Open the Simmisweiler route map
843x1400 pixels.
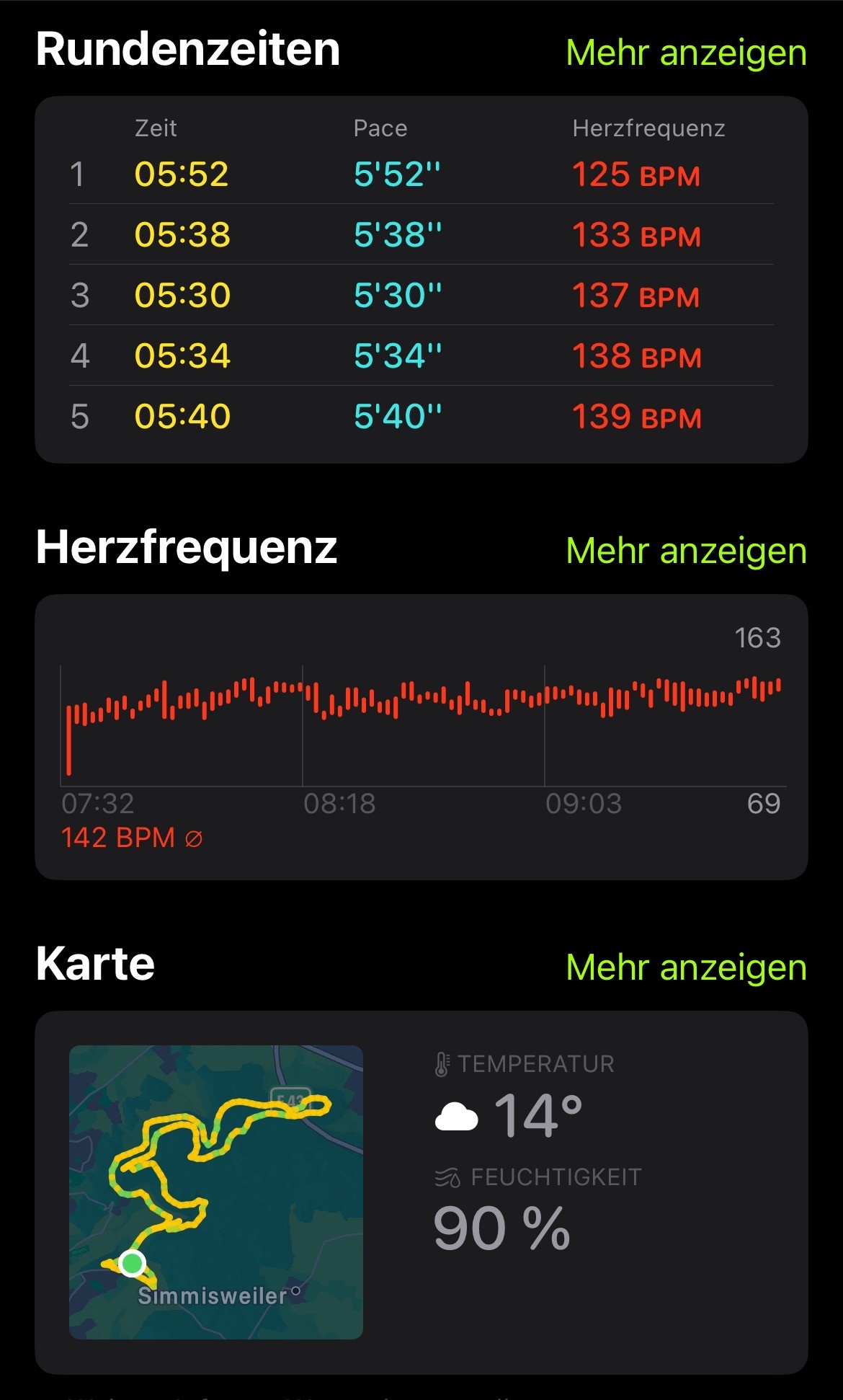(x=216, y=1192)
